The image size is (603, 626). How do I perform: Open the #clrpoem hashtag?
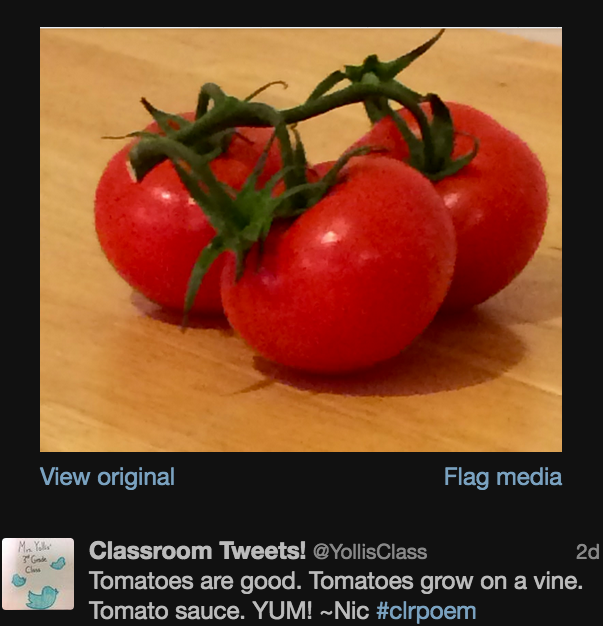click(426, 609)
